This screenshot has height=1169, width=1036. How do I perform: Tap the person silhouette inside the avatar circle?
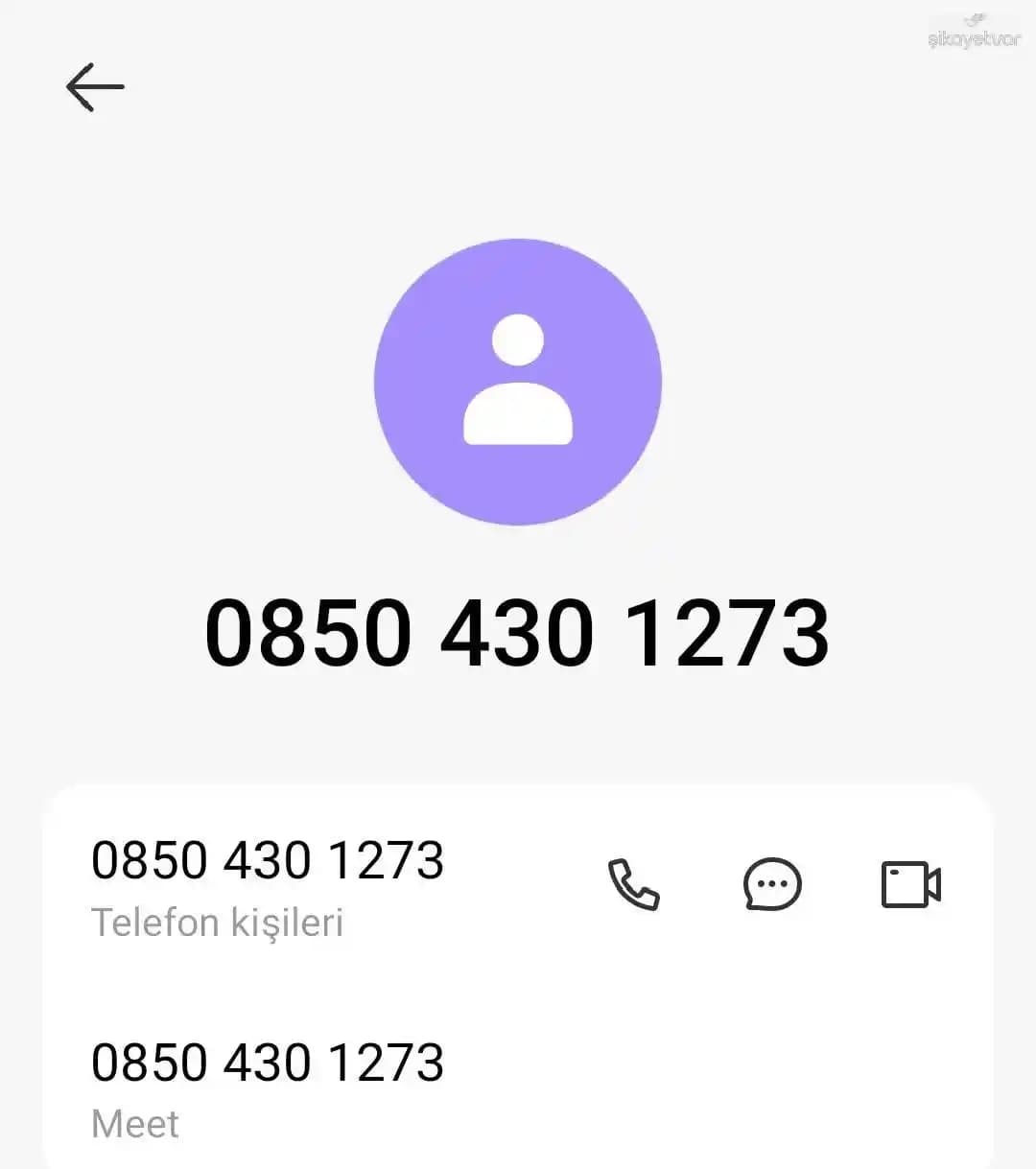(518, 384)
